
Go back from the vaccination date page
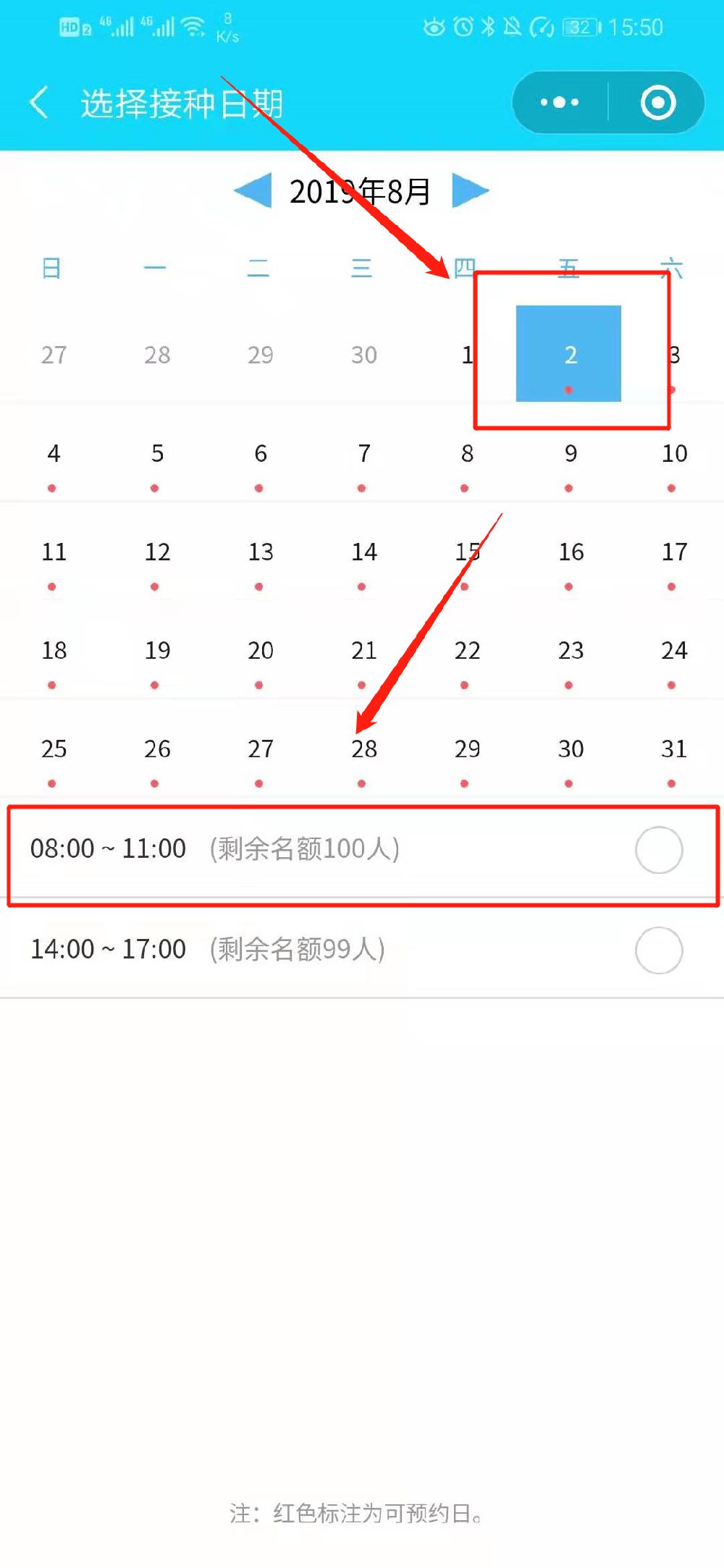(x=40, y=103)
